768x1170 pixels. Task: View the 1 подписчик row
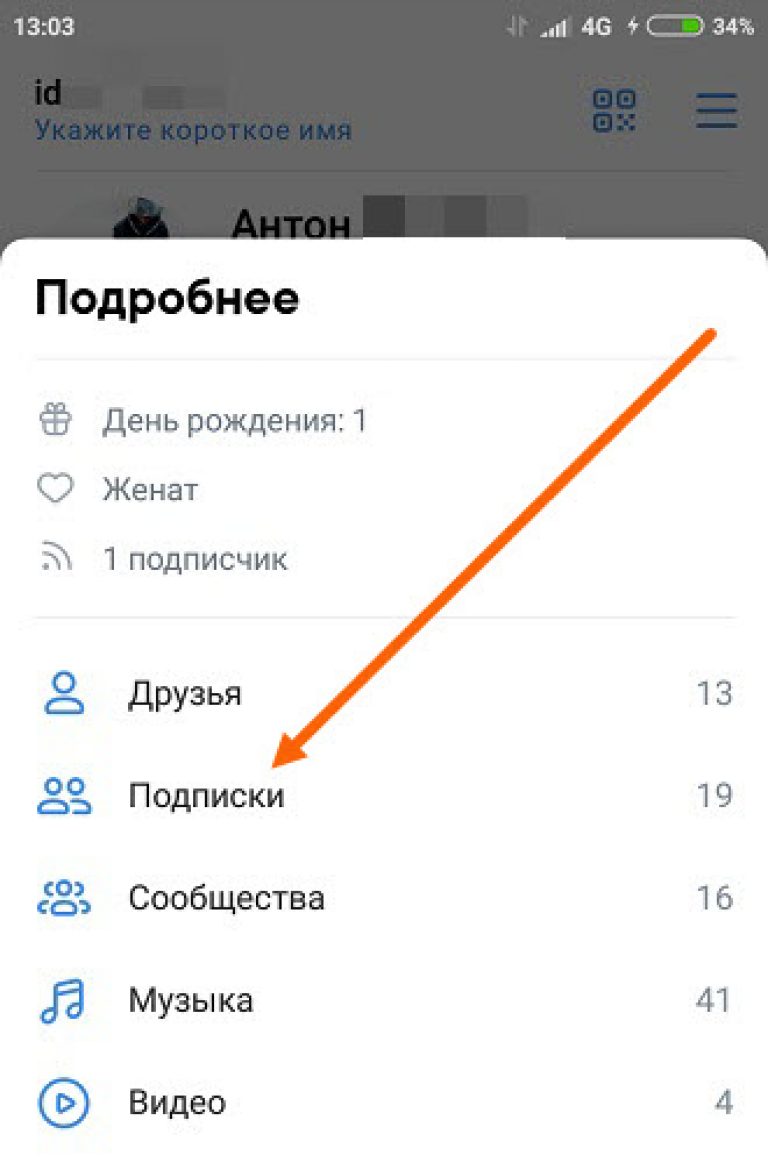pyautogui.click(x=195, y=559)
